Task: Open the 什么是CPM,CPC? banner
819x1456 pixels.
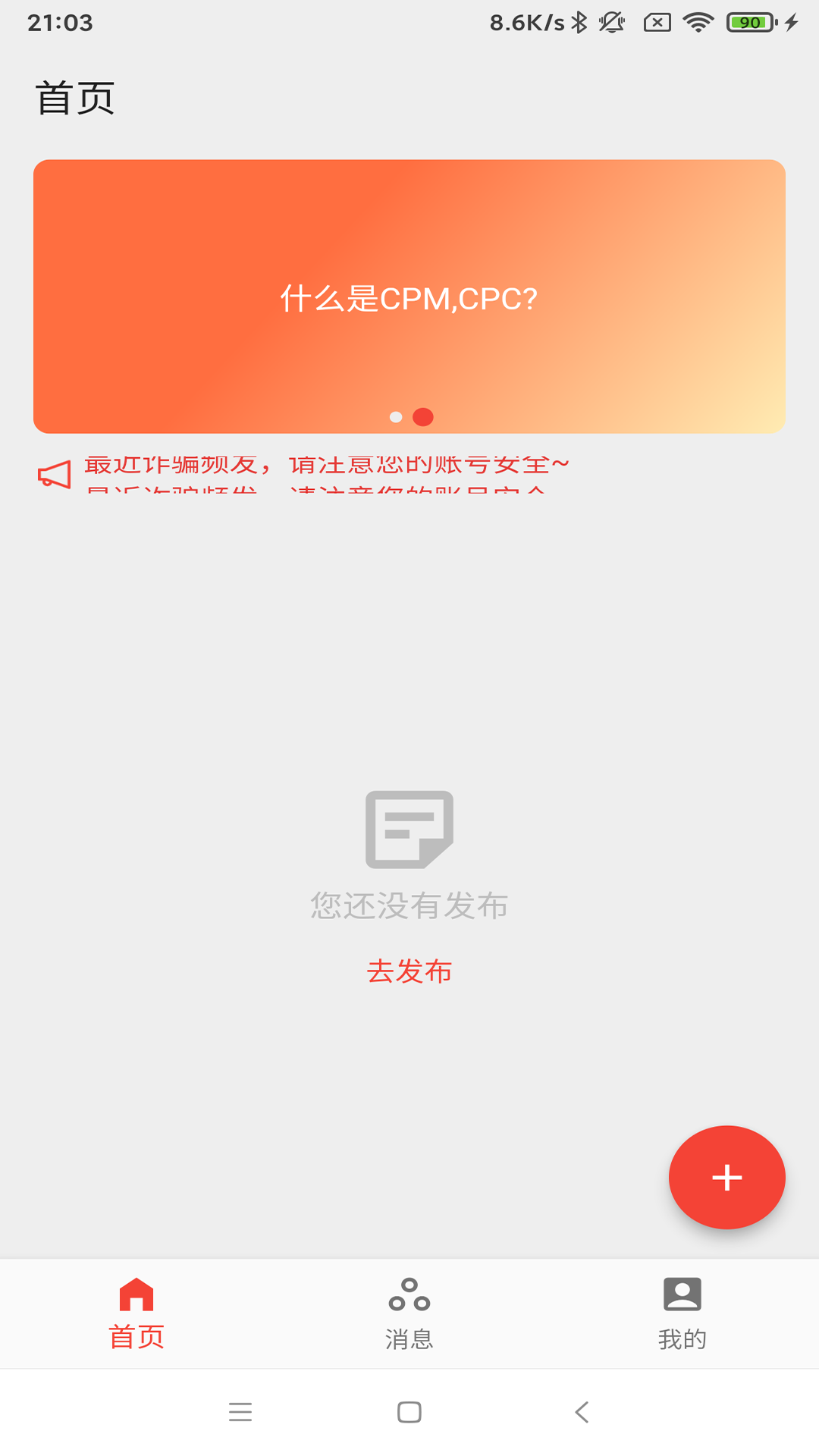Action: pos(409,297)
